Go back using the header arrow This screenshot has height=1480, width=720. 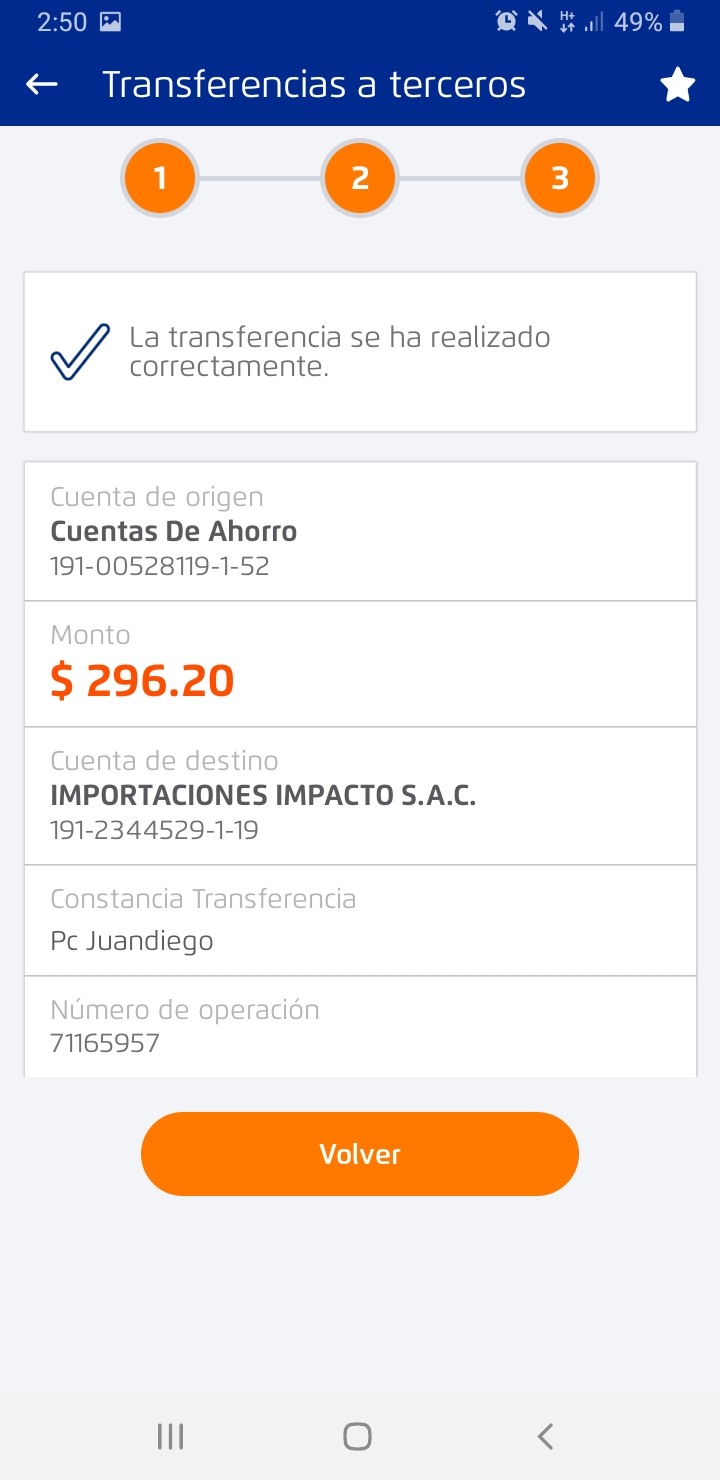pos(42,85)
